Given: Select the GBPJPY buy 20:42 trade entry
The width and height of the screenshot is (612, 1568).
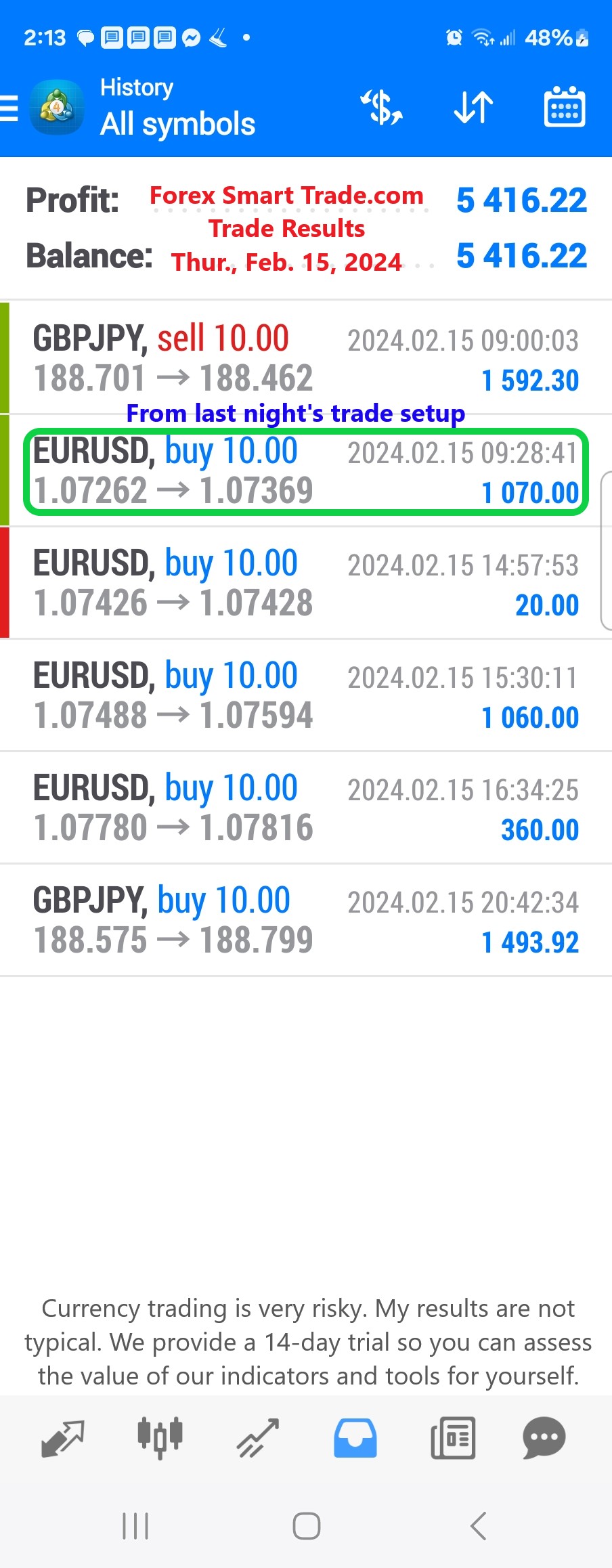Looking at the screenshot, I should pyautogui.click(x=305, y=919).
